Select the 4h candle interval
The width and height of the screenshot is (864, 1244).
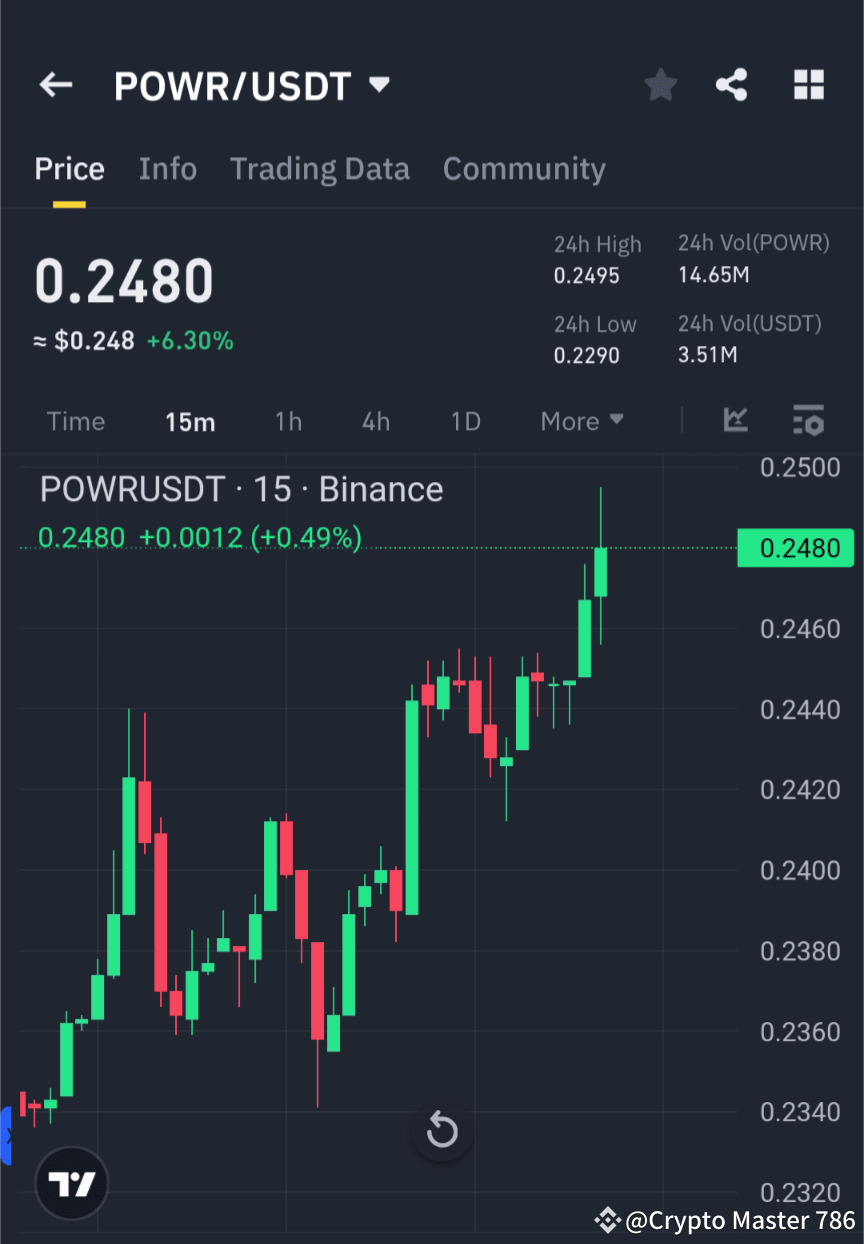(x=375, y=421)
